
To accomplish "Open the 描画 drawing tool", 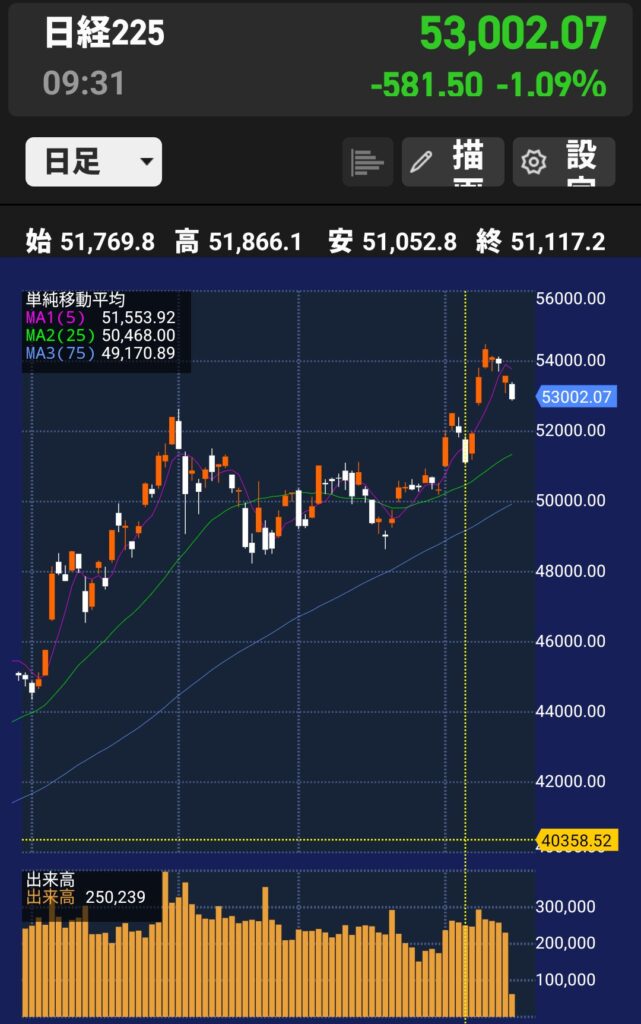I will (453, 162).
